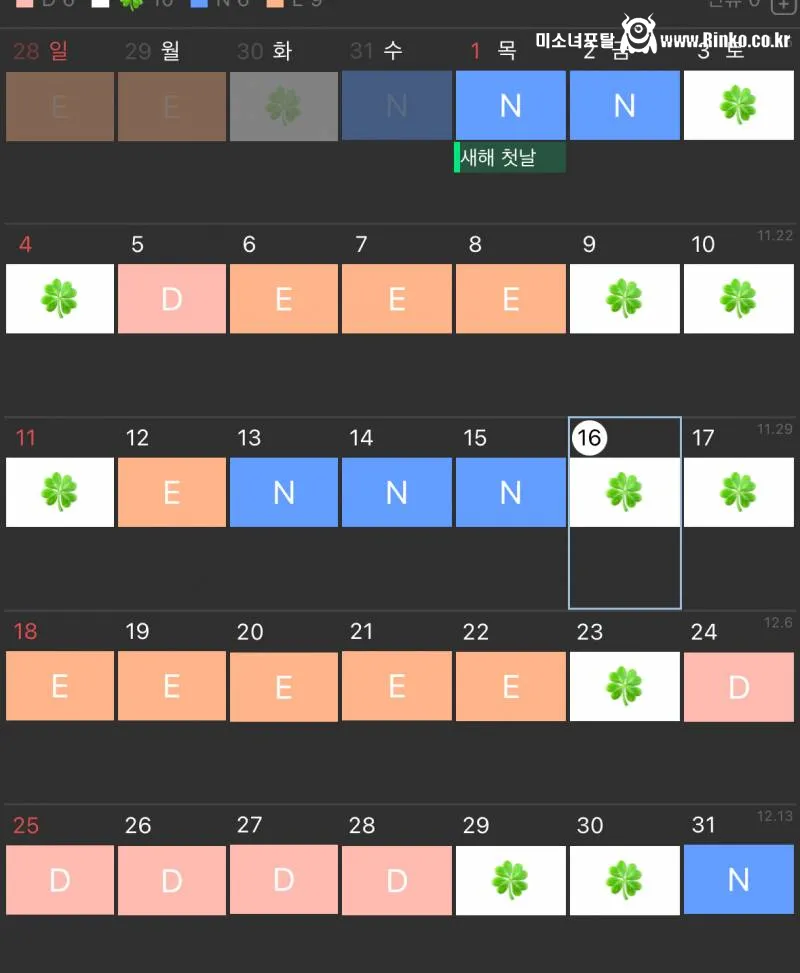Select day 5 marked with D shift
The width and height of the screenshot is (800, 973).
click(171, 299)
